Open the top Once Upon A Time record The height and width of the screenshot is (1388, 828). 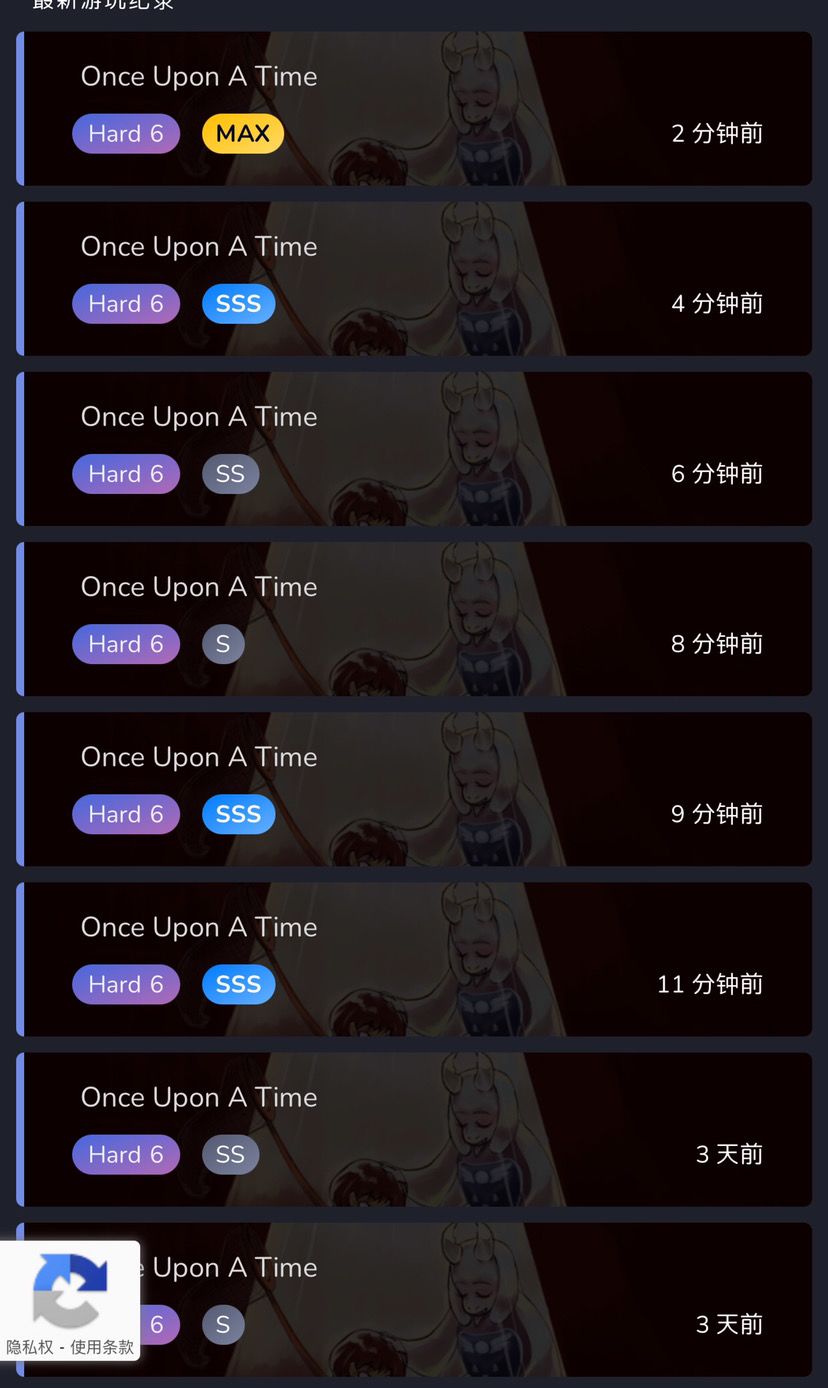(x=415, y=108)
